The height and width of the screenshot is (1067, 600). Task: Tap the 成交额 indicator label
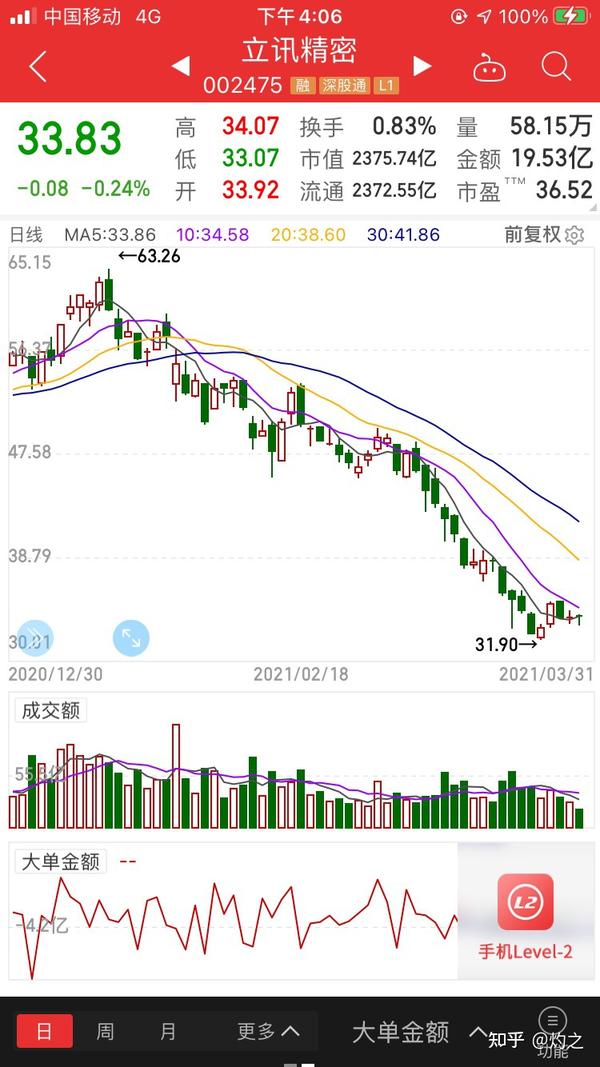click(50, 710)
